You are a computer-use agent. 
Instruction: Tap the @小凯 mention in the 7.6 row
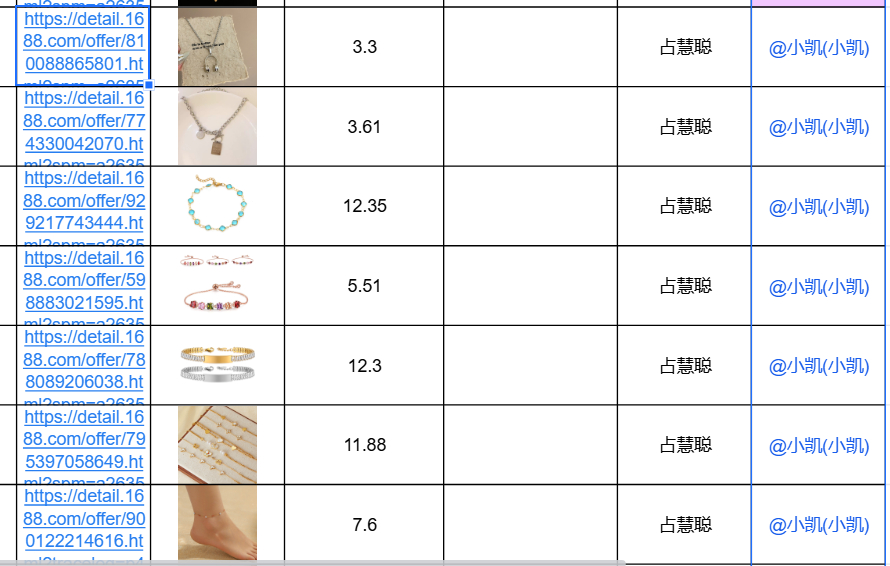click(x=819, y=525)
